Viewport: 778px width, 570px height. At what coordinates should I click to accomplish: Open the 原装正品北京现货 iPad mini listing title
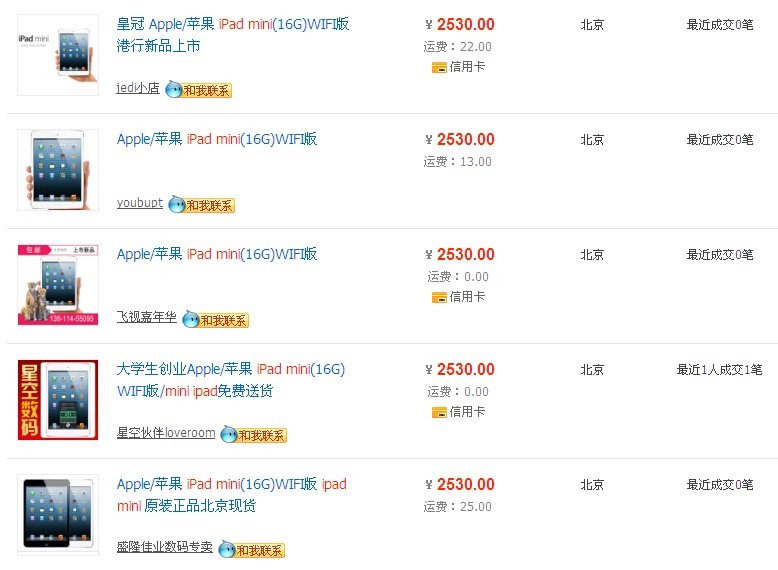231,495
